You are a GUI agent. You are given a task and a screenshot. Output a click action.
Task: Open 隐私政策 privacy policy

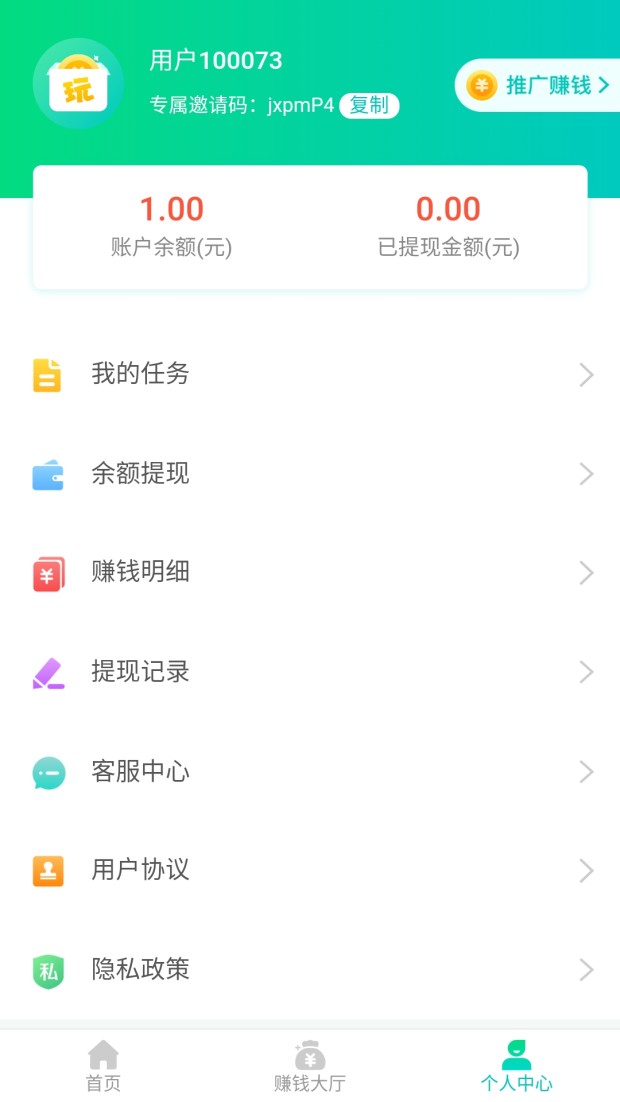coord(310,969)
